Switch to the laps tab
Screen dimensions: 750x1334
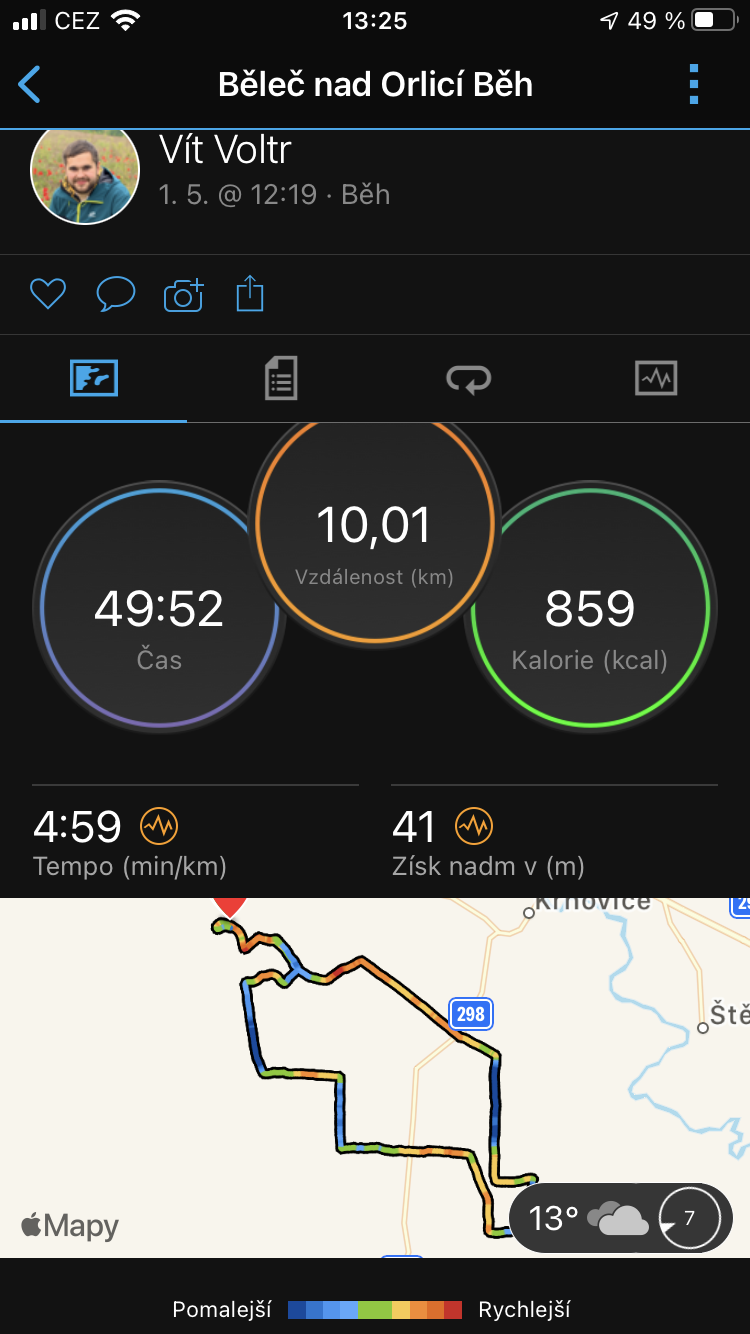(468, 379)
